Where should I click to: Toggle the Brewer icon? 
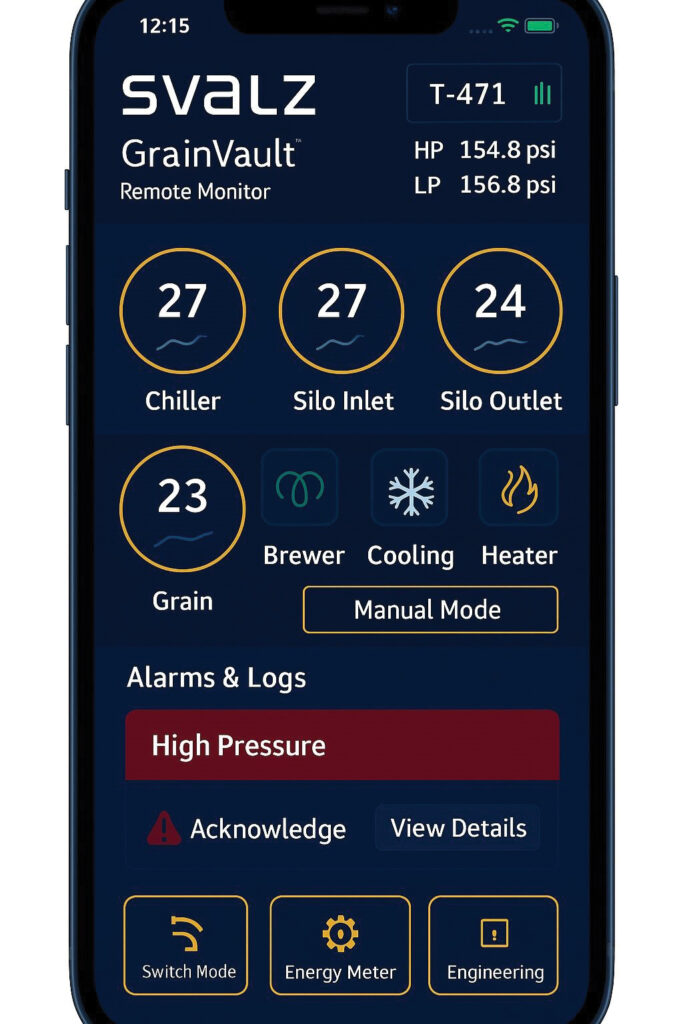click(300, 488)
